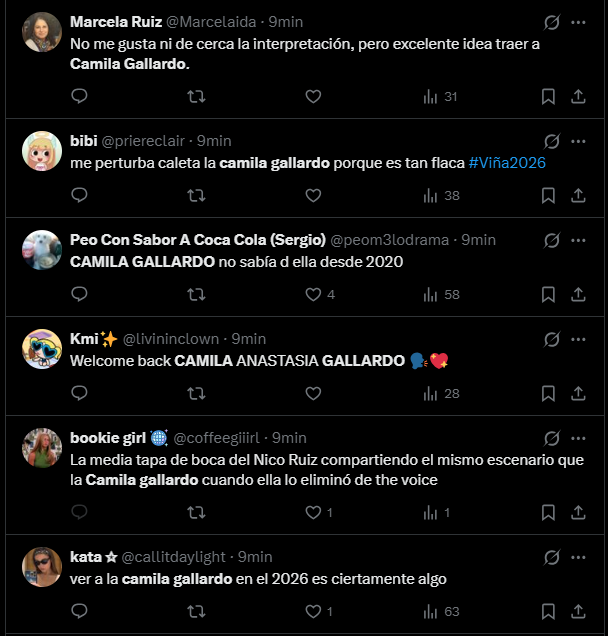Share bookie girl's tweet
The image size is (608, 636).
click(x=578, y=513)
